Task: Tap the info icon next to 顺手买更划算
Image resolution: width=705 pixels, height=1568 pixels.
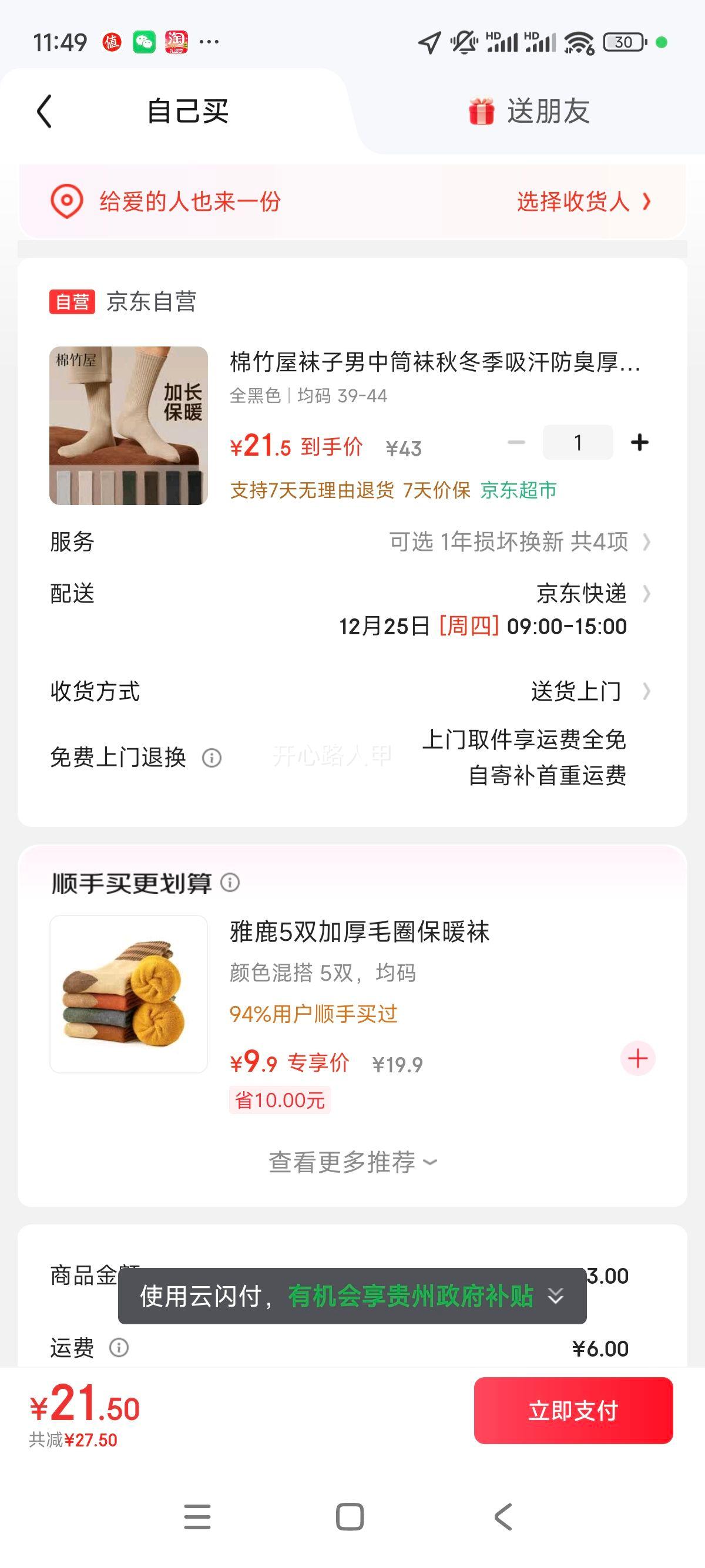Action: (231, 884)
